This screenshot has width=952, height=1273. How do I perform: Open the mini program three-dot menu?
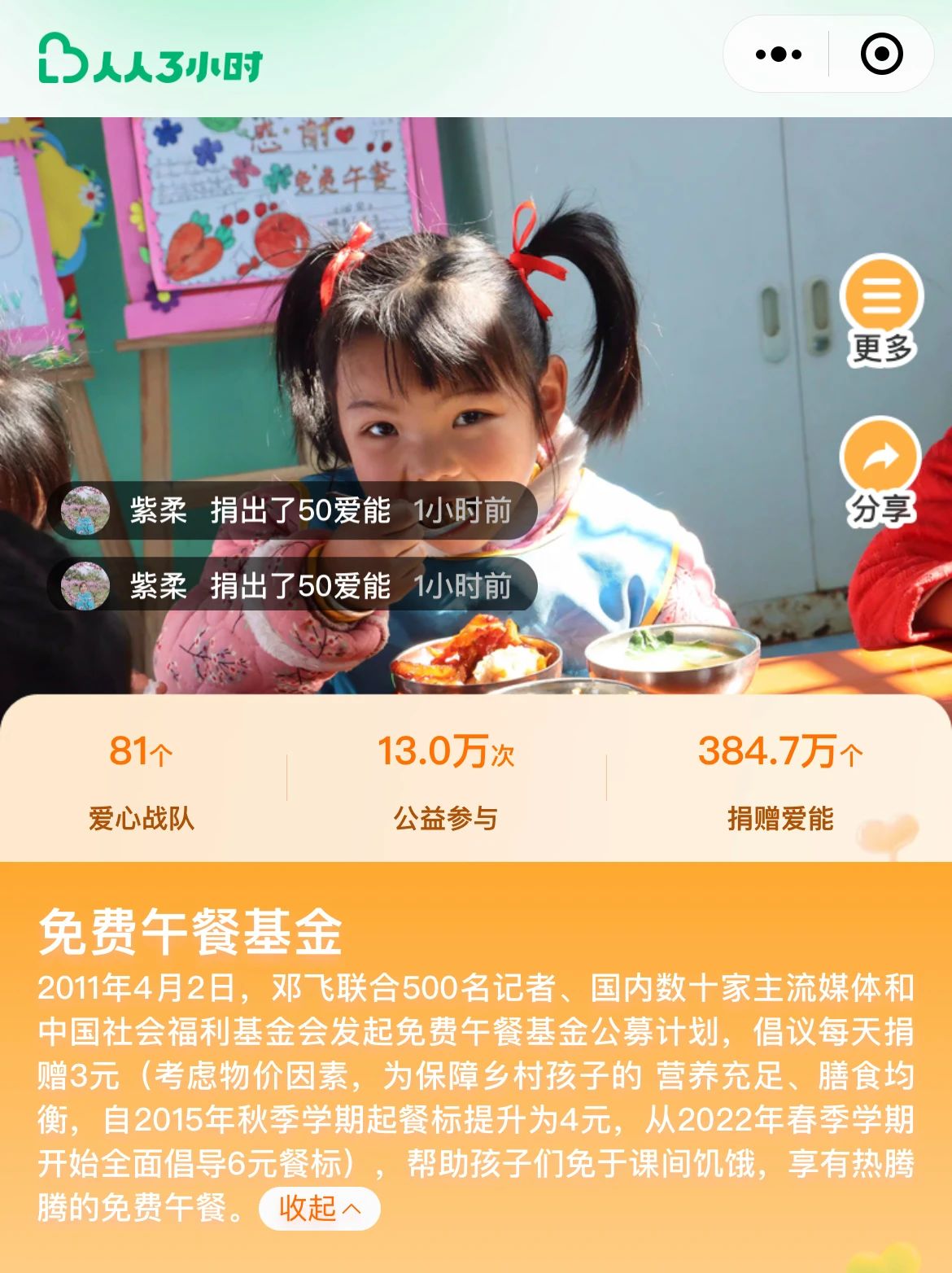(x=778, y=55)
